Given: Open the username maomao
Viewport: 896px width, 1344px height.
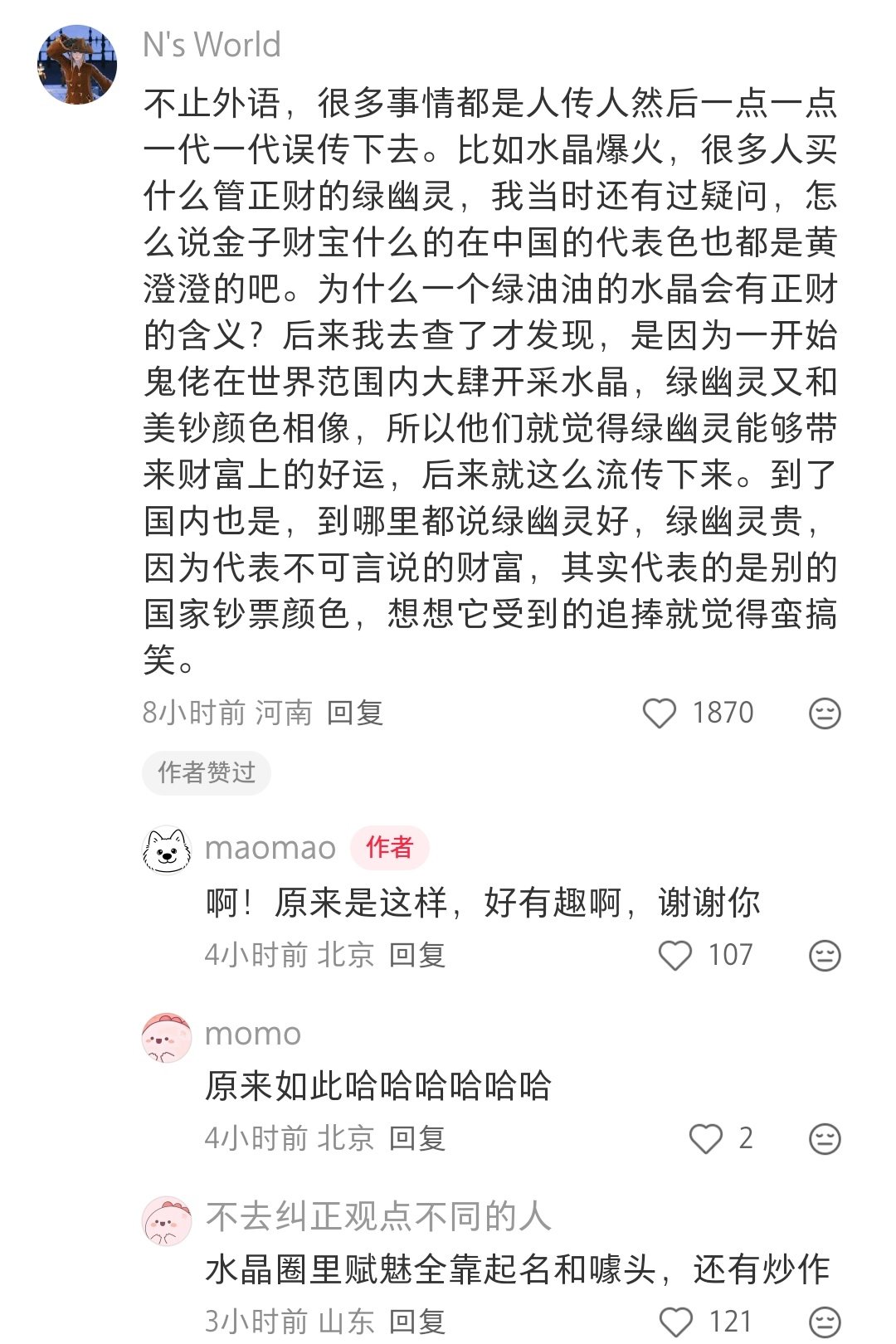Looking at the screenshot, I should (270, 848).
